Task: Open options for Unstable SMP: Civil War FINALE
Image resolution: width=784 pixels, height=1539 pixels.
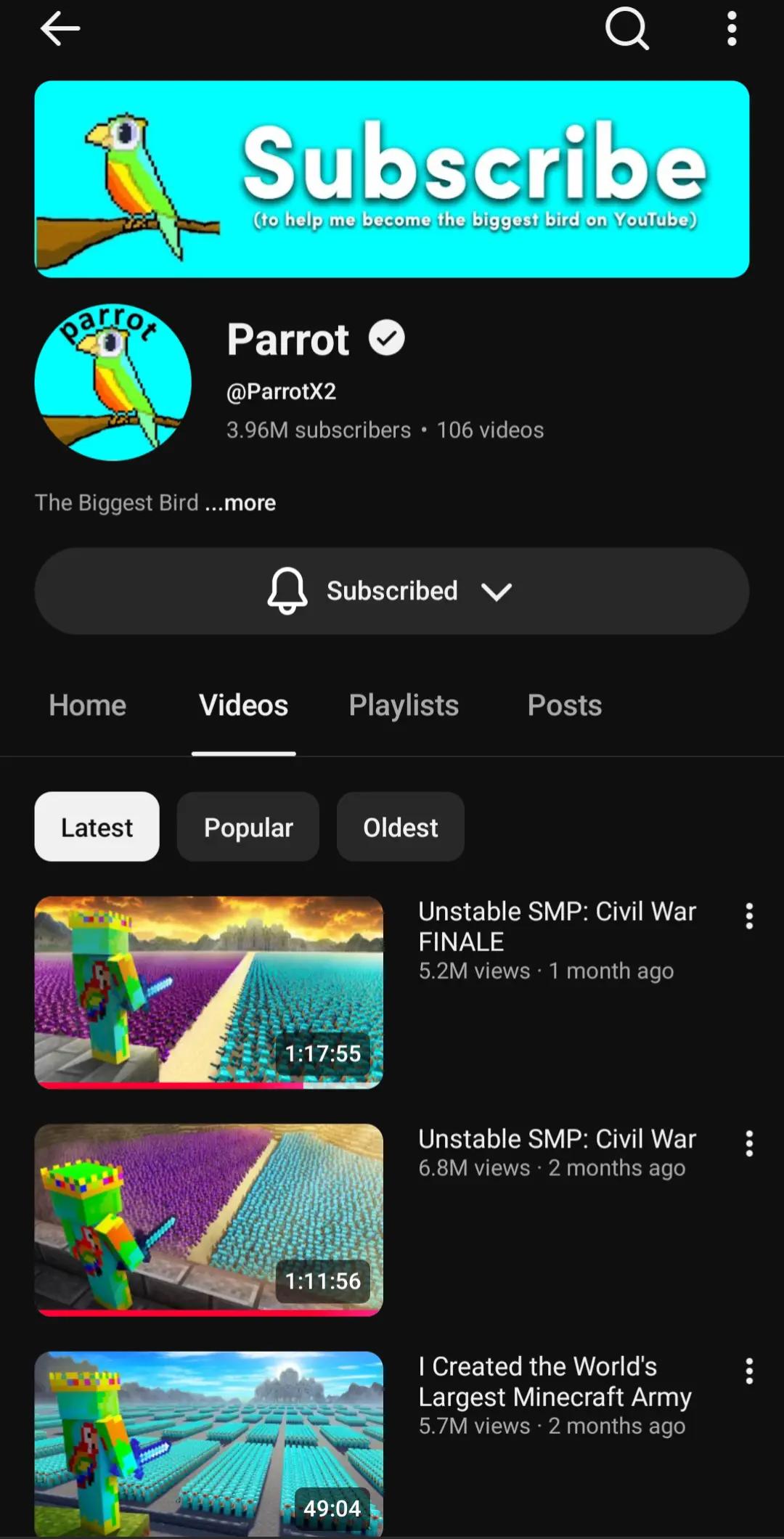Action: coord(749,916)
